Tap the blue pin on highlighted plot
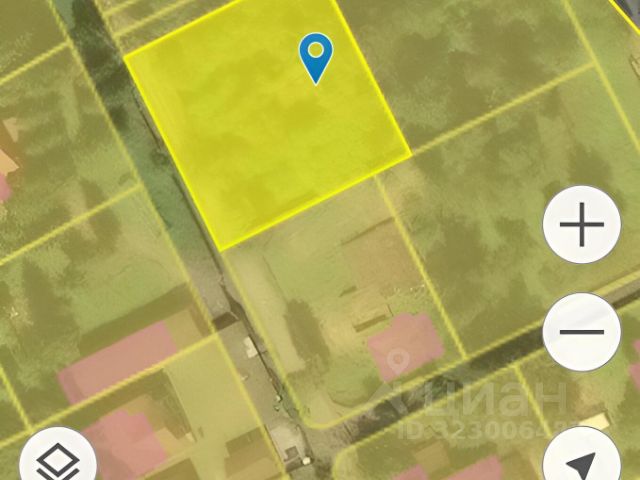Viewport: 640px width, 480px height. (x=316, y=56)
